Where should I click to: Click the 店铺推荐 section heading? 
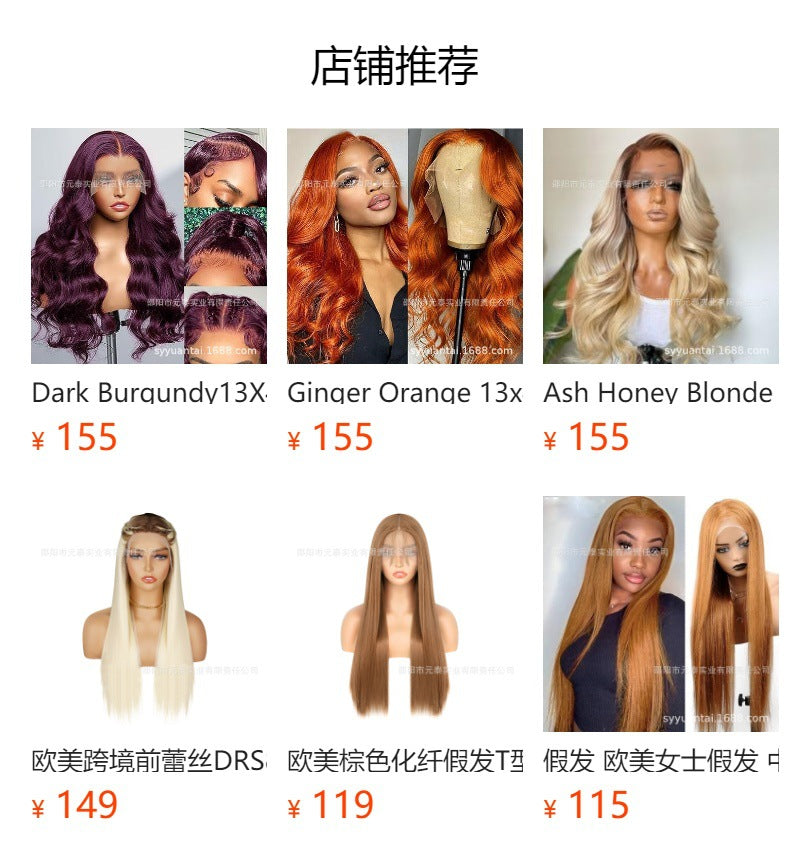395,62
